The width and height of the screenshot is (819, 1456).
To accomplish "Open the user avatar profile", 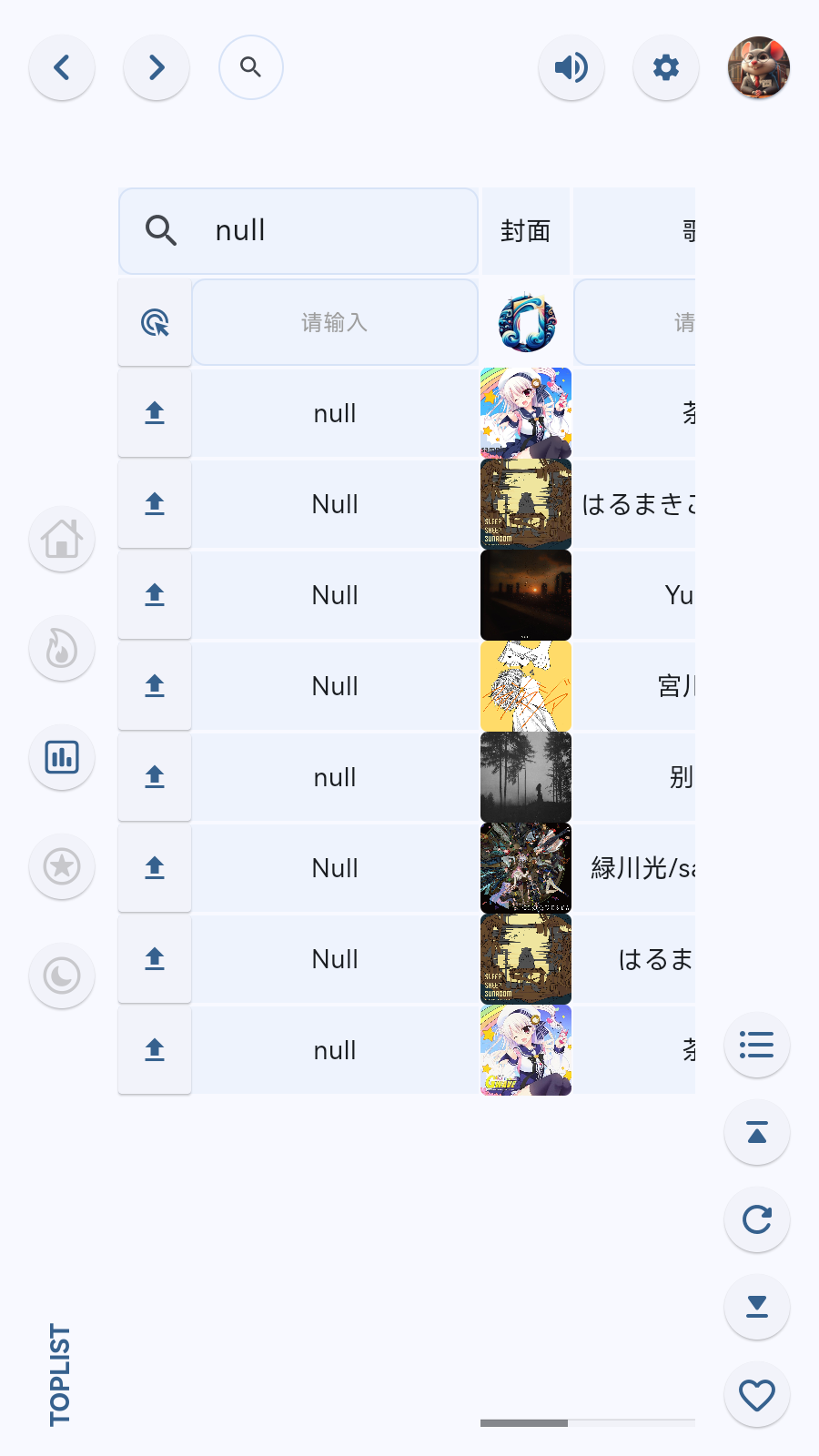I will point(759,67).
